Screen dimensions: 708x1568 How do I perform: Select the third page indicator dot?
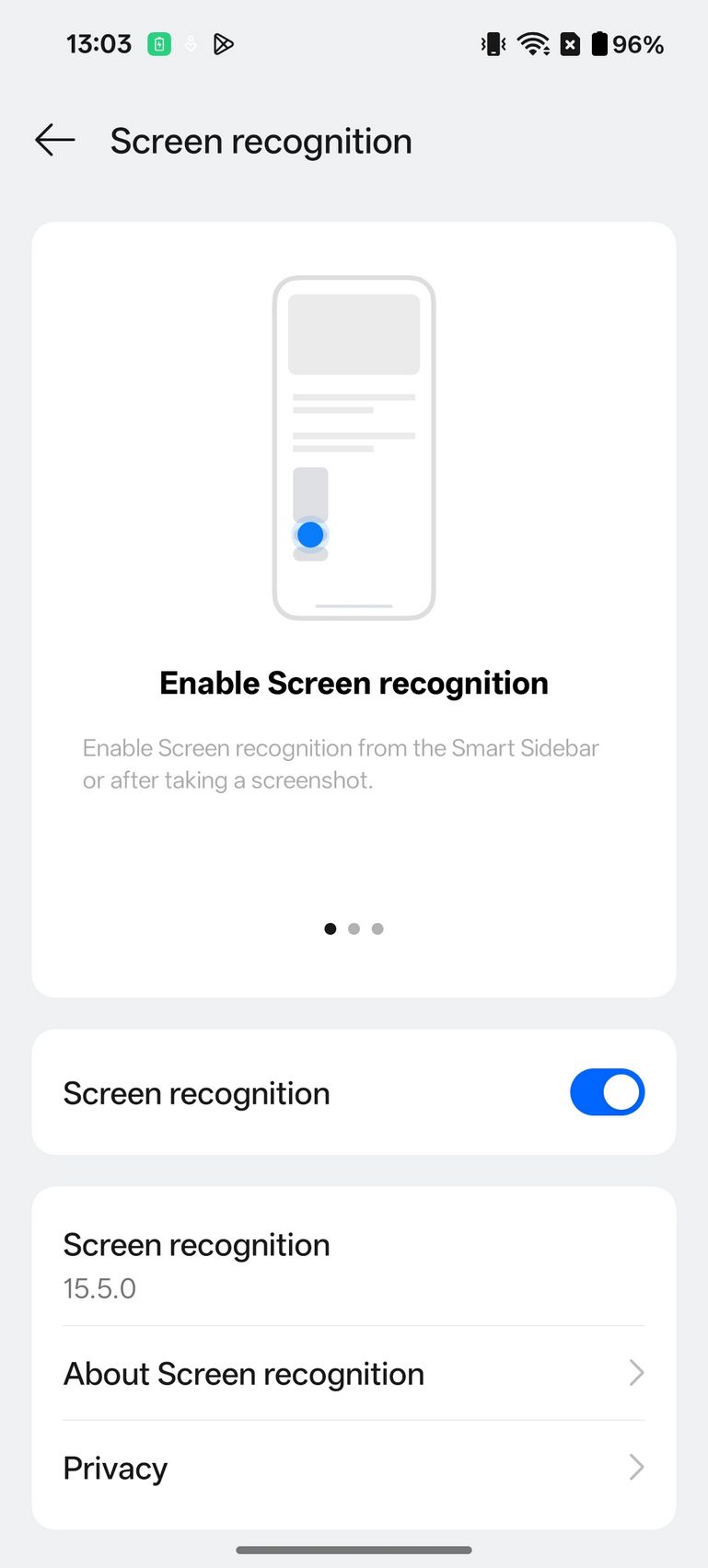coord(377,928)
